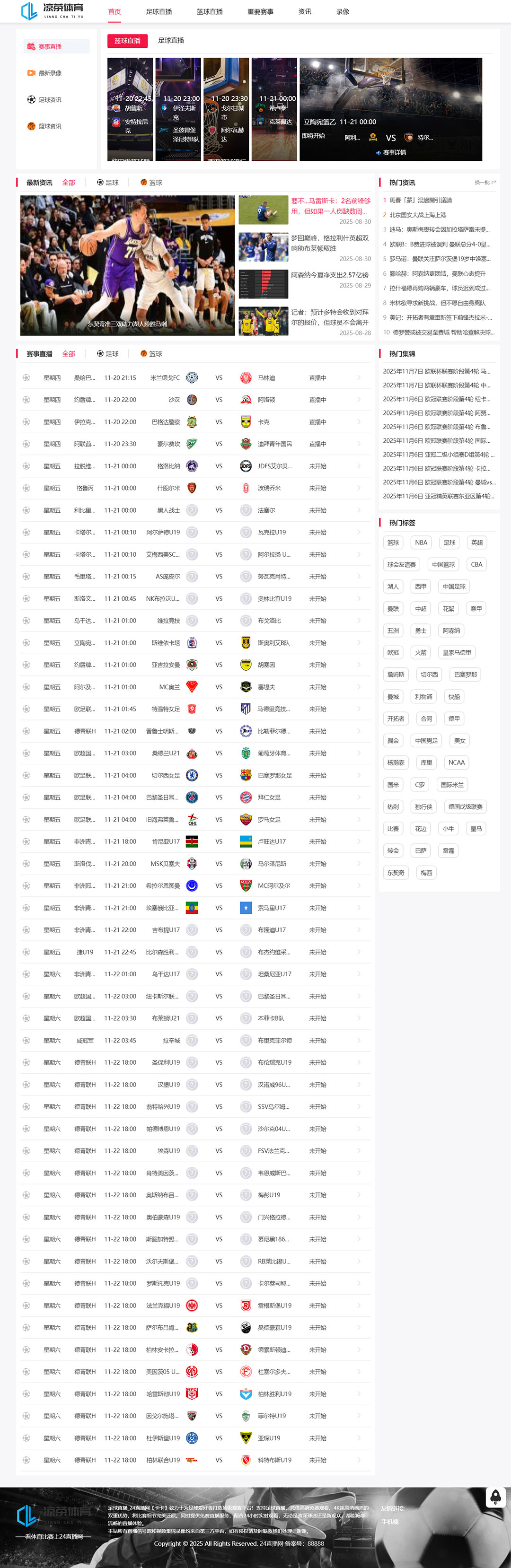Tap 赛事详情 on the featured match
This screenshot has height=1568, width=511.
click(x=394, y=153)
